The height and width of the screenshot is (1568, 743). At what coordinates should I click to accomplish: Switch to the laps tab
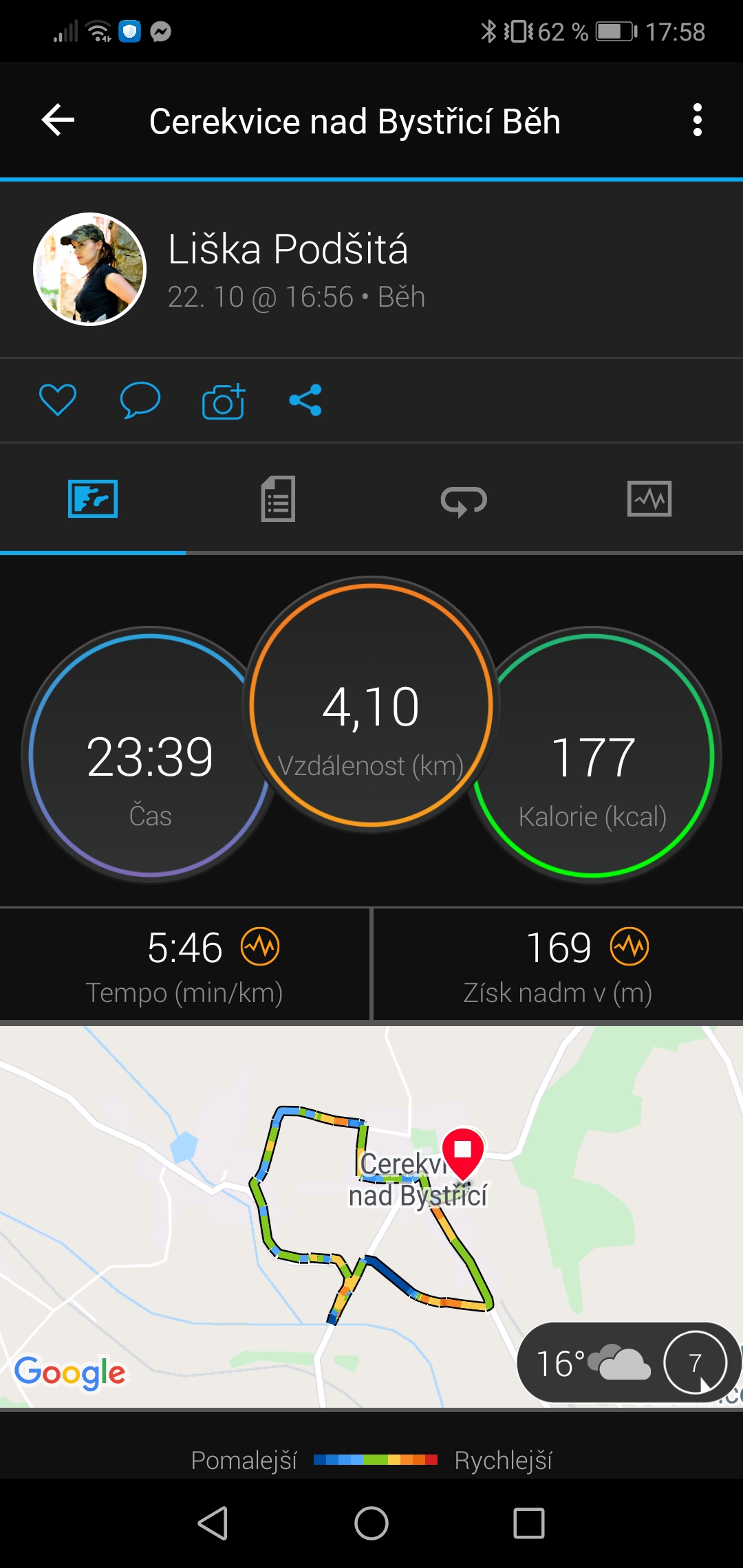tap(464, 500)
